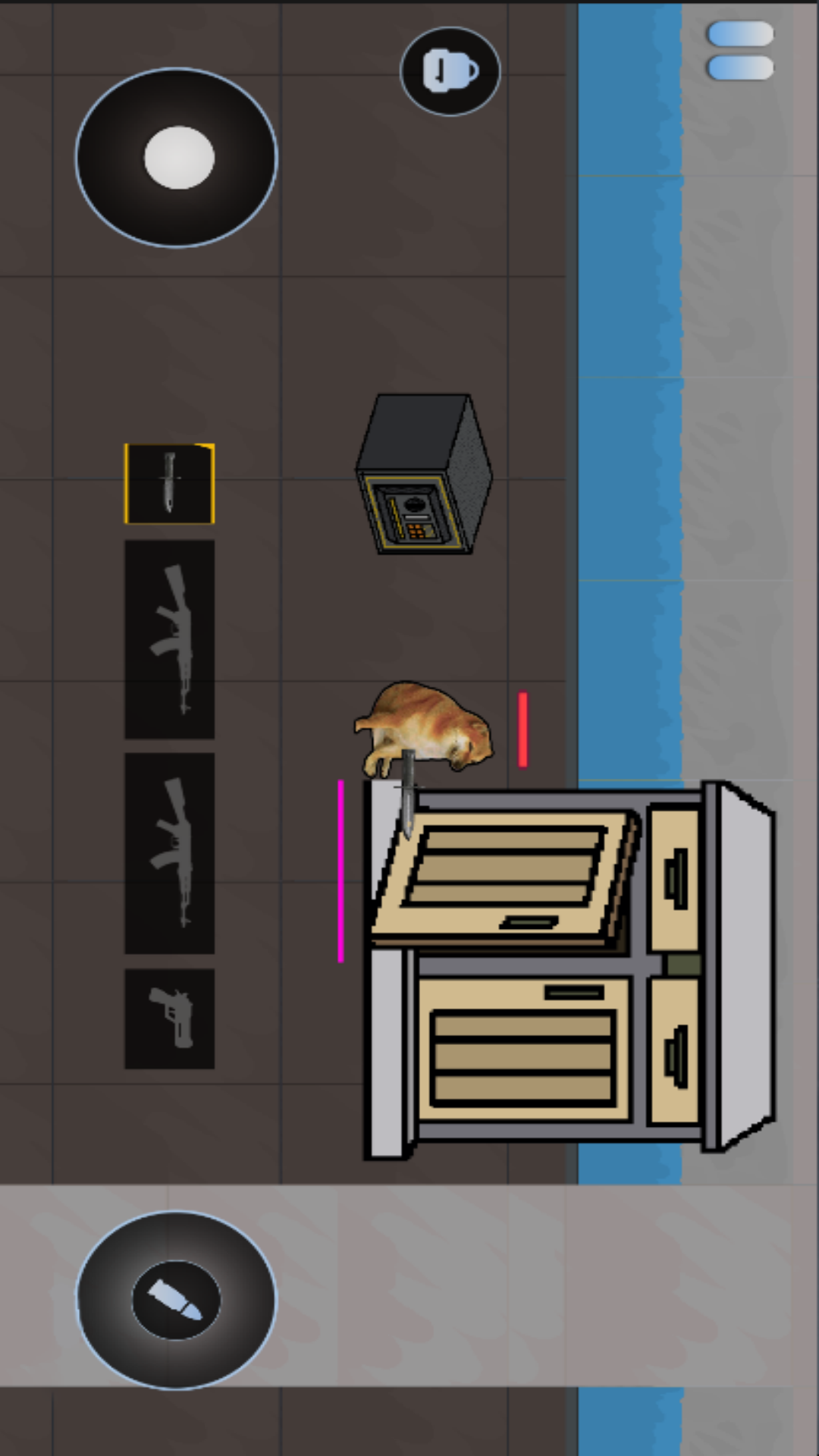Equip the rifle slot beside the pistol
This screenshot has height=1456, width=819.
pos(169,853)
